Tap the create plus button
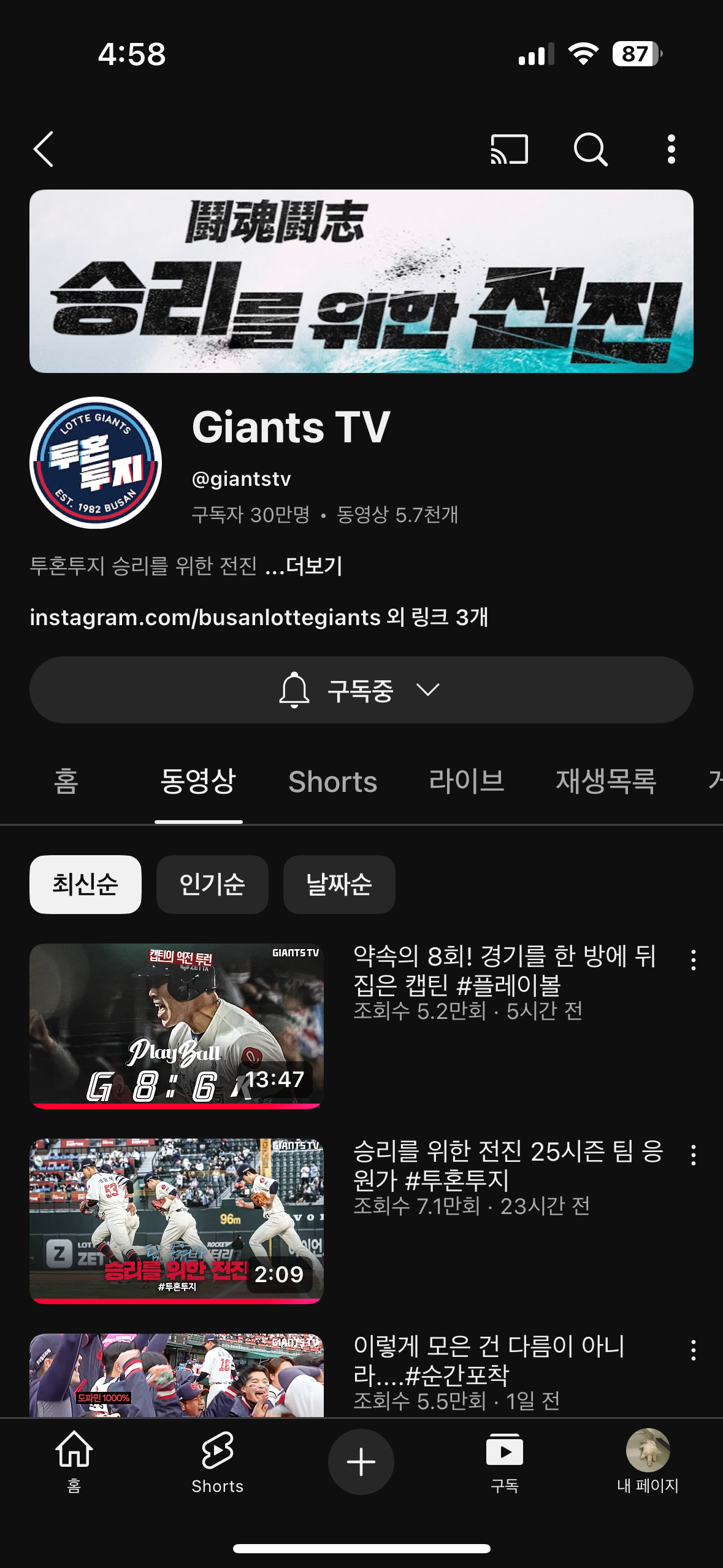Screen dimensions: 723x1568 coord(361,1462)
